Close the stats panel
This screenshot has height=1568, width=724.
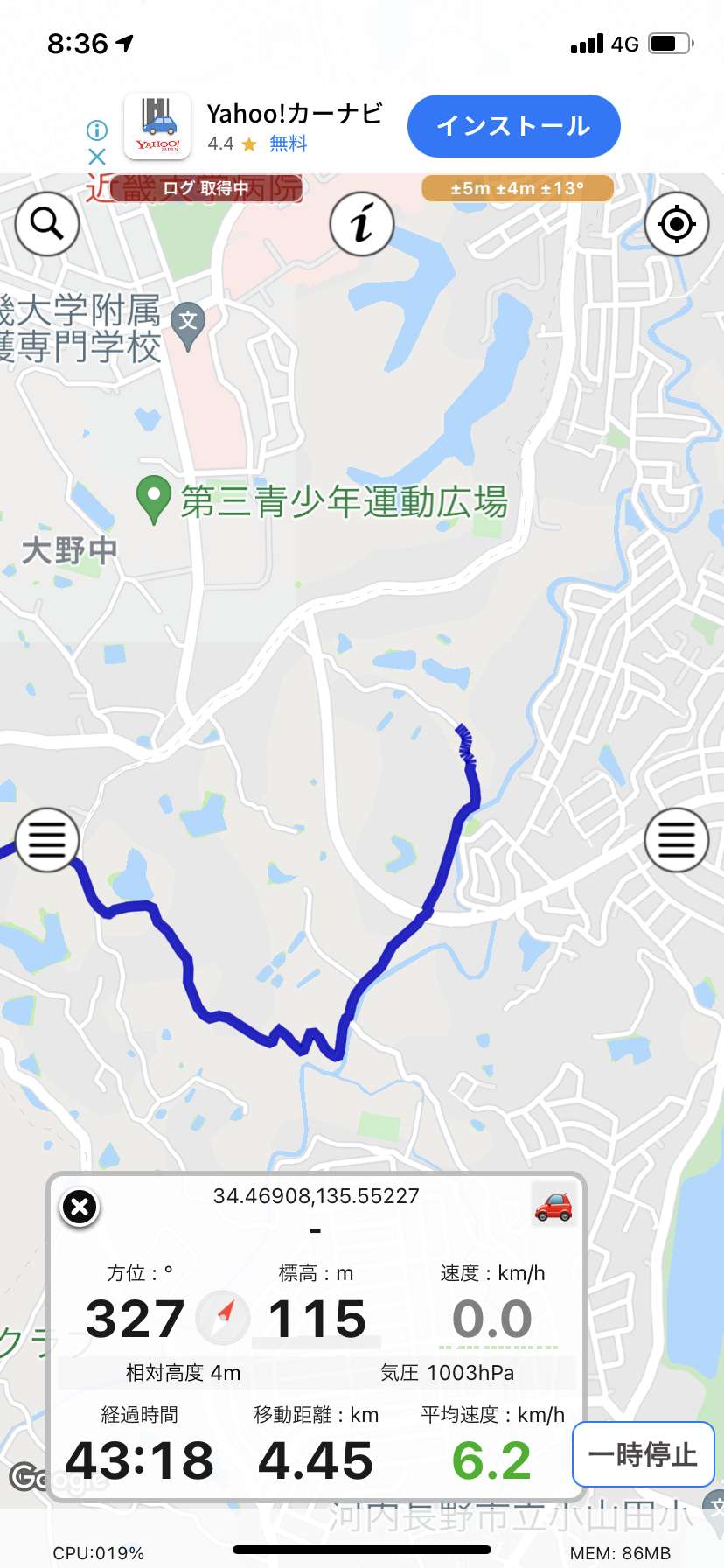tap(80, 1207)
